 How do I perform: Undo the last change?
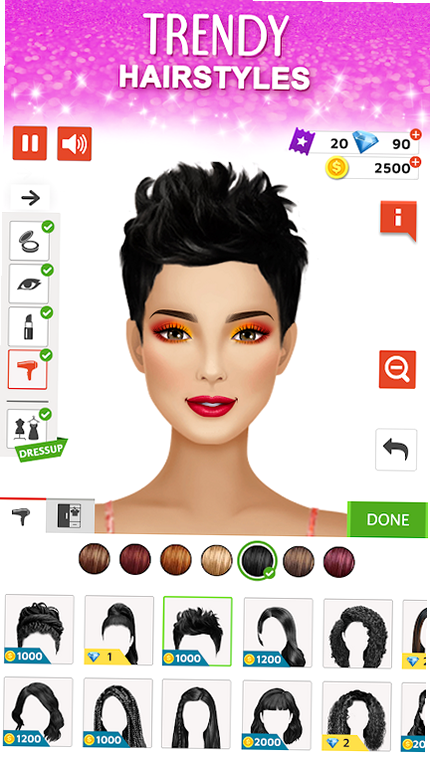pos(396,449)
